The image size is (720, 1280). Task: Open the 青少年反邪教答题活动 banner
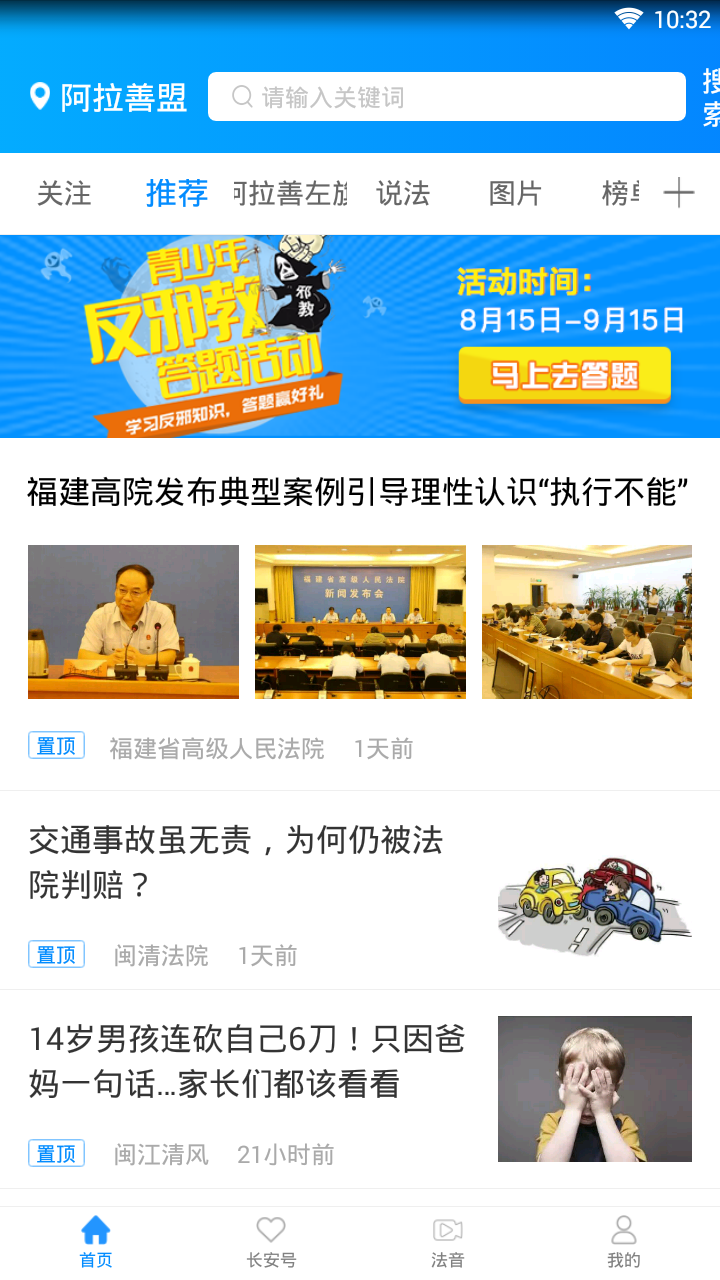360,336
